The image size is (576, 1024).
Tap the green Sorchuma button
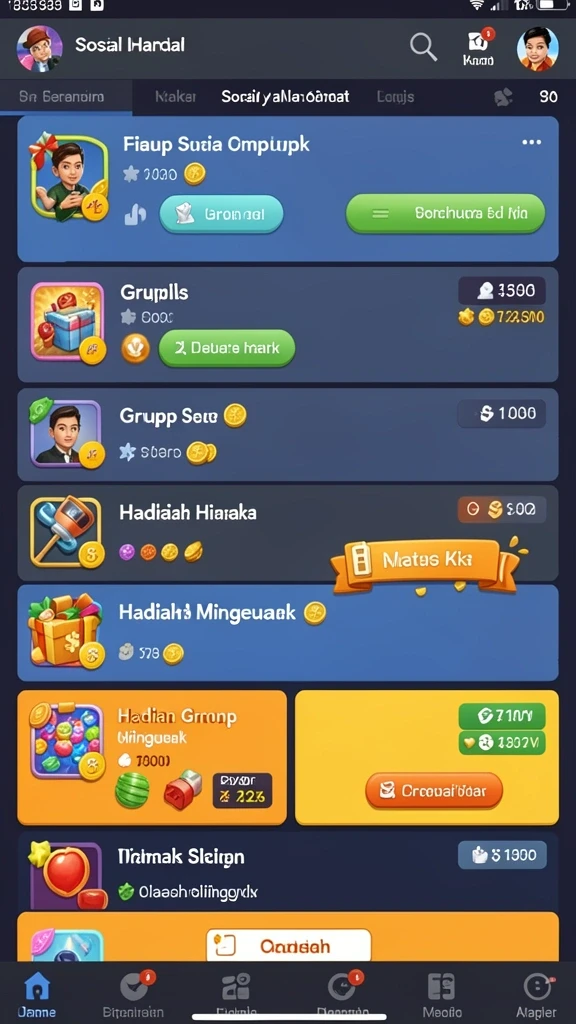click(445, 213)
